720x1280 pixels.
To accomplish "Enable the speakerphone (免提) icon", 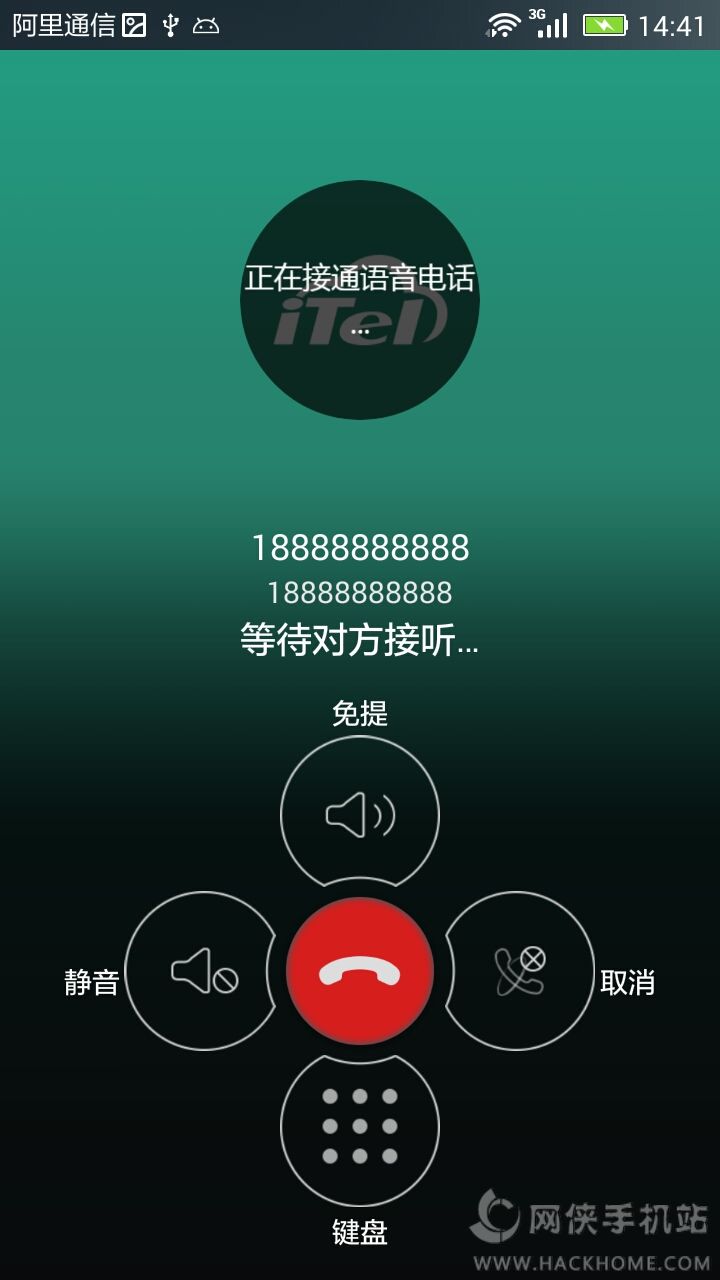I will 360,815.
